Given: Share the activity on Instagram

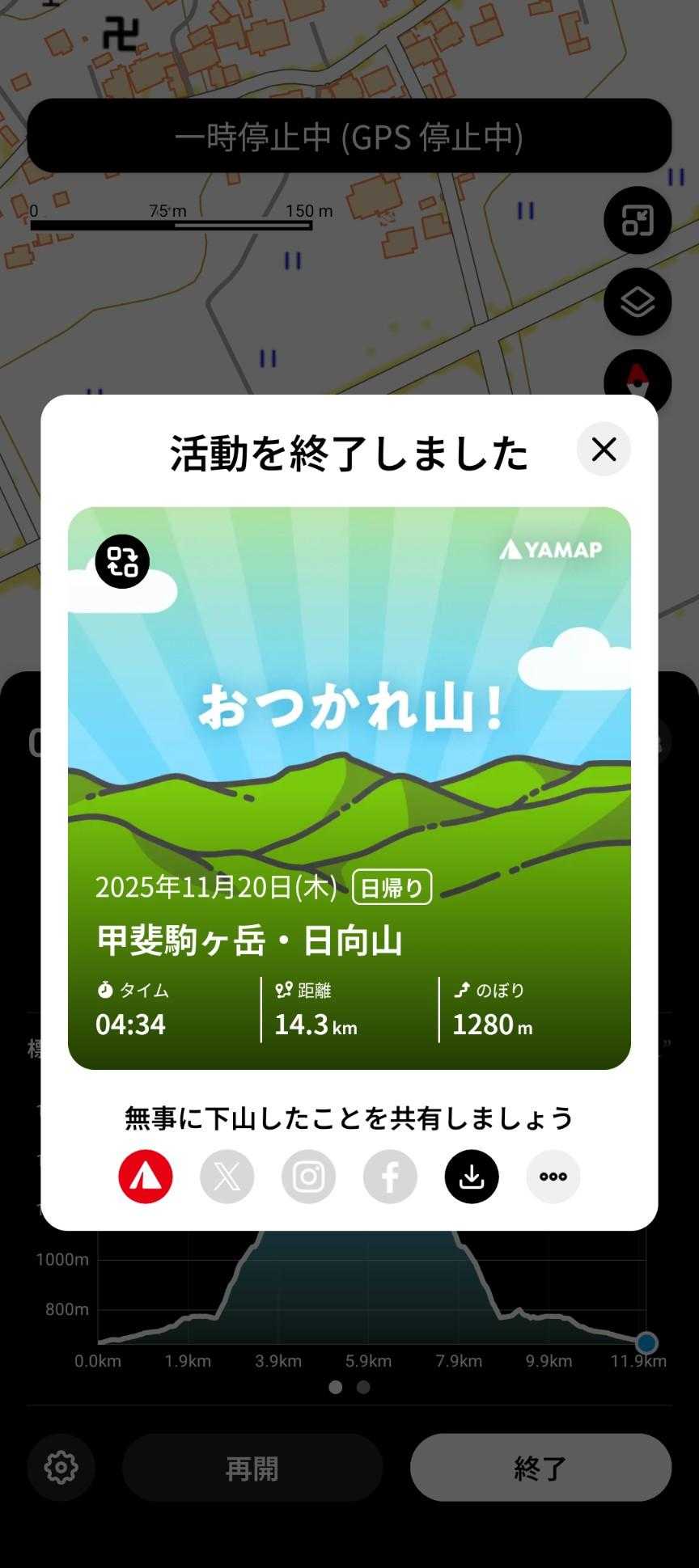Looking at the screenshot, I should click(308, 1177).
